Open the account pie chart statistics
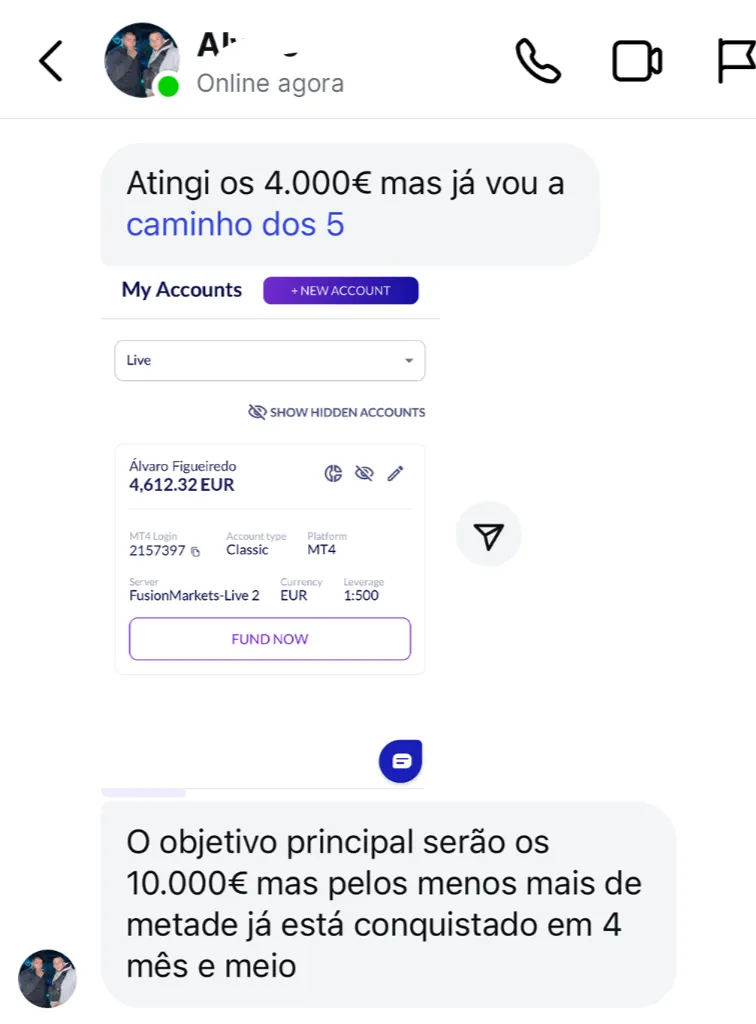Screen dimensions: 756x1024 point(333,473)
